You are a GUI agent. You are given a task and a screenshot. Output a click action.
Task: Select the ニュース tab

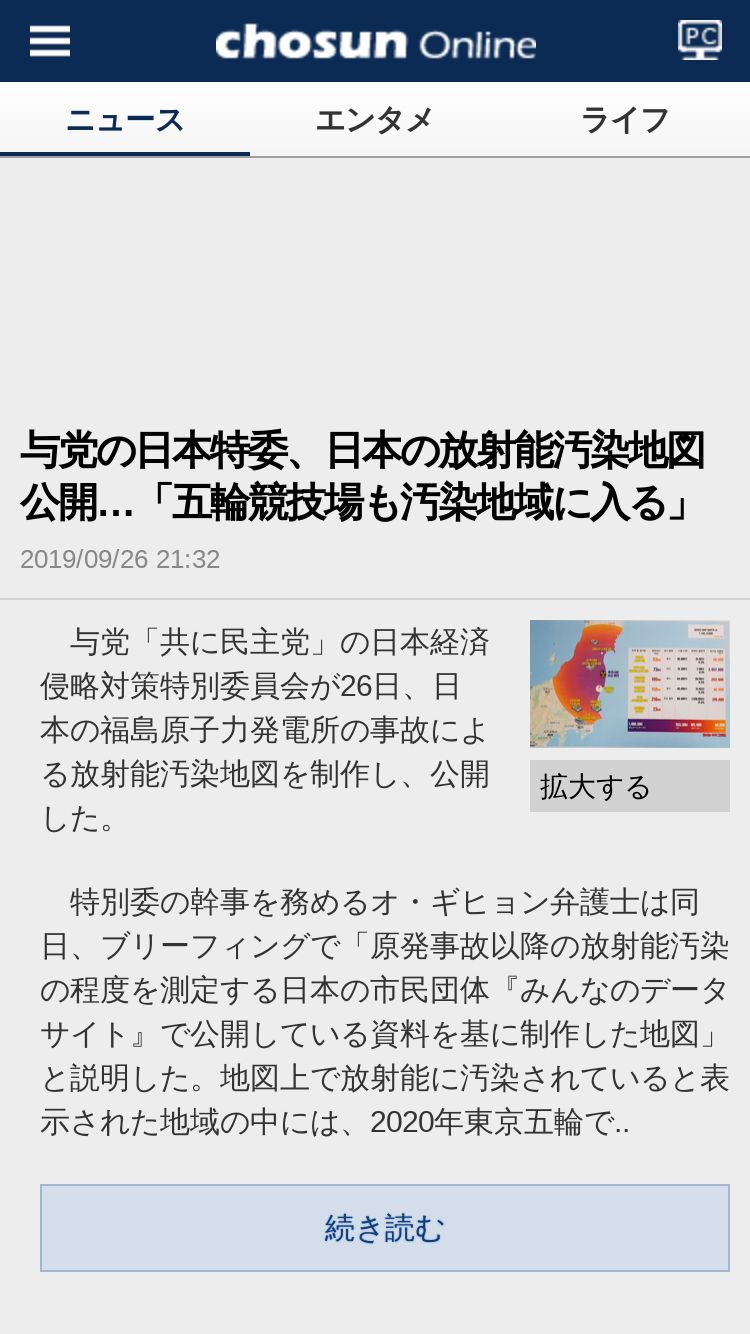click(125, 120)
